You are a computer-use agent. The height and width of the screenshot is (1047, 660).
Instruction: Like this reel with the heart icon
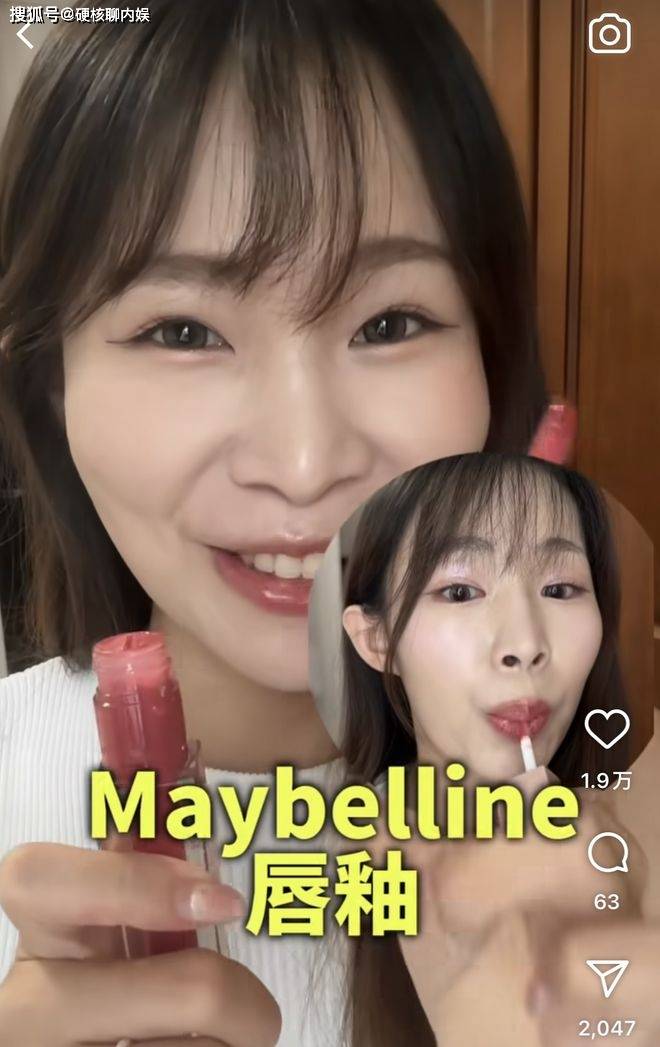tap(607, 729)
